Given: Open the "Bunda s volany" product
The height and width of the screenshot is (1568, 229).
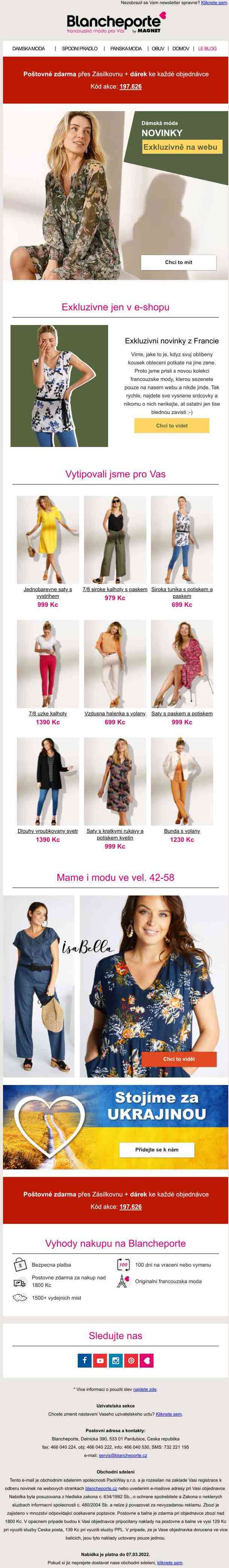Looking at the screenshot, I should [x=181, y=831].
